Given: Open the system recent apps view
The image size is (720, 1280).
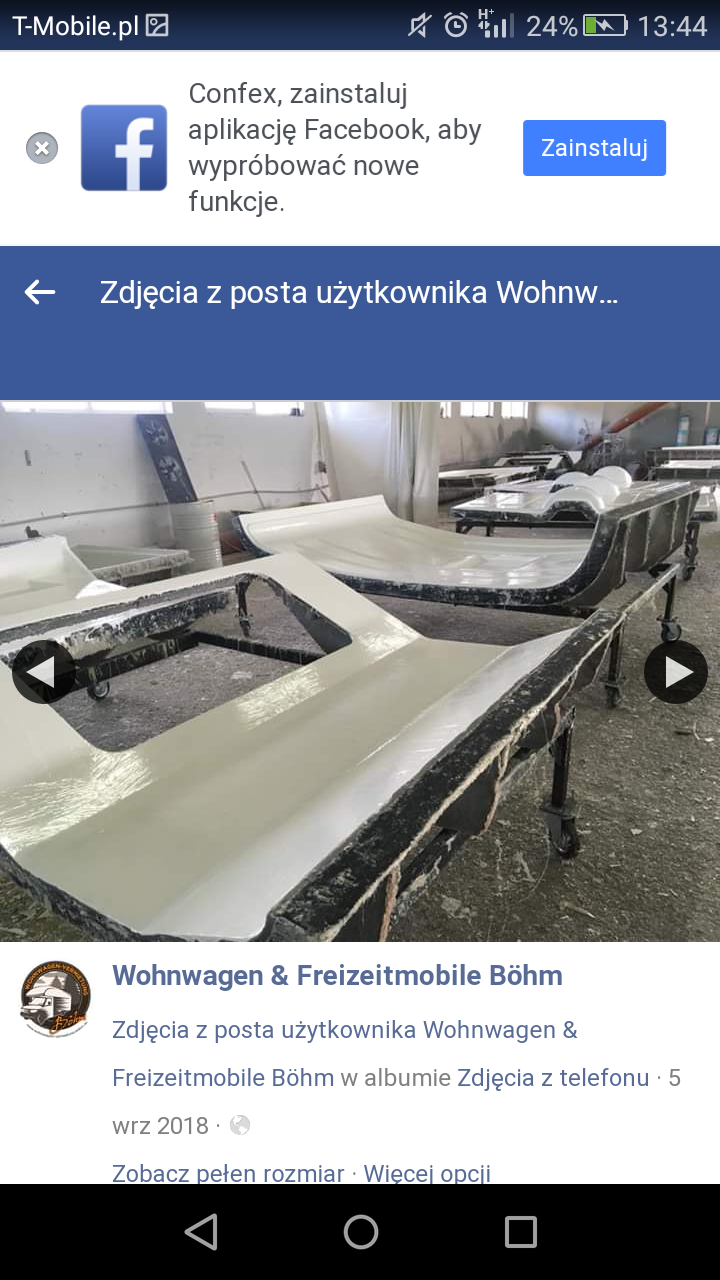Looking at the screenshot, I should 520,1232.
